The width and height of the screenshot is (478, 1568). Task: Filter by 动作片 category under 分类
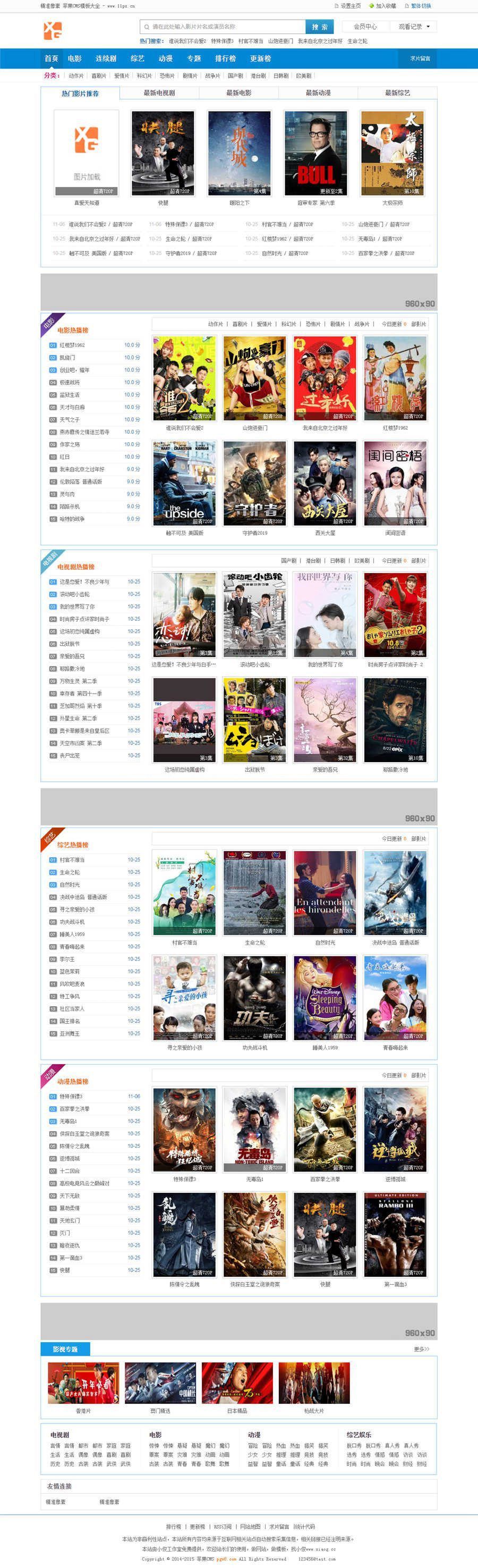tap(76, 76)
